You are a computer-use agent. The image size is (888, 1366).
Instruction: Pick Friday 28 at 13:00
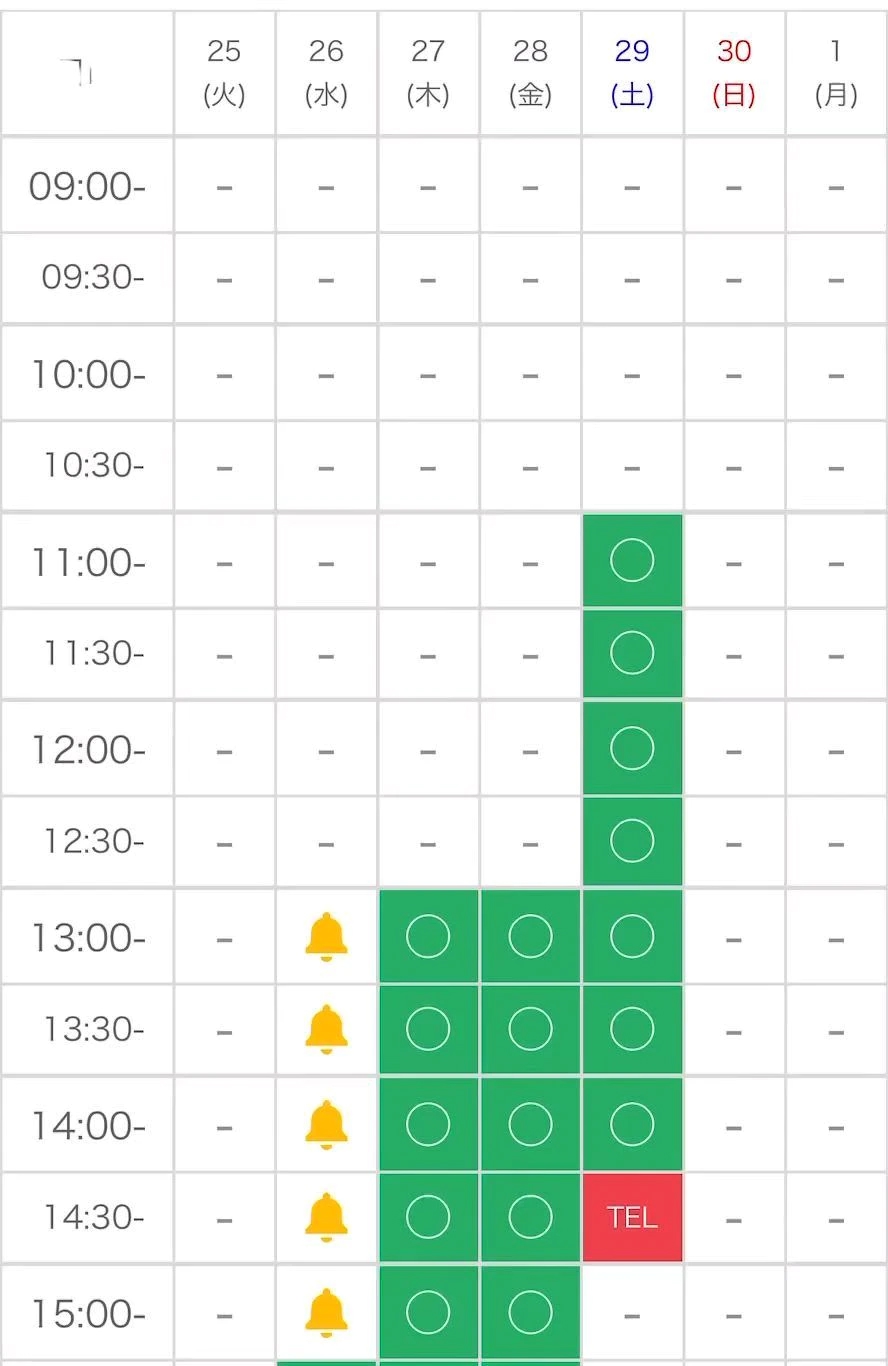(x=530, y=937)
